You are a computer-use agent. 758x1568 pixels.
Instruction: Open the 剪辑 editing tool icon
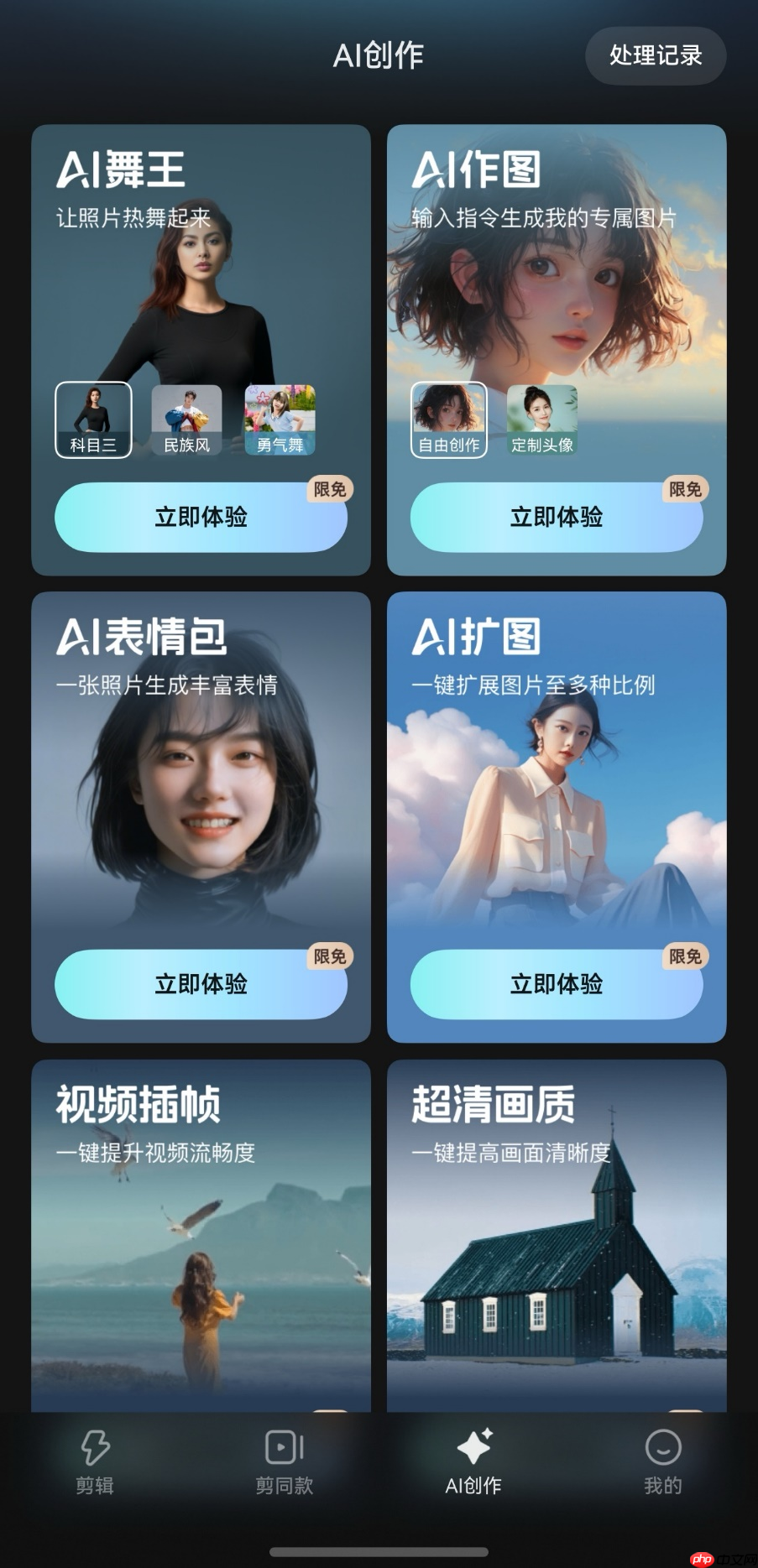(x=95, y=1461)
